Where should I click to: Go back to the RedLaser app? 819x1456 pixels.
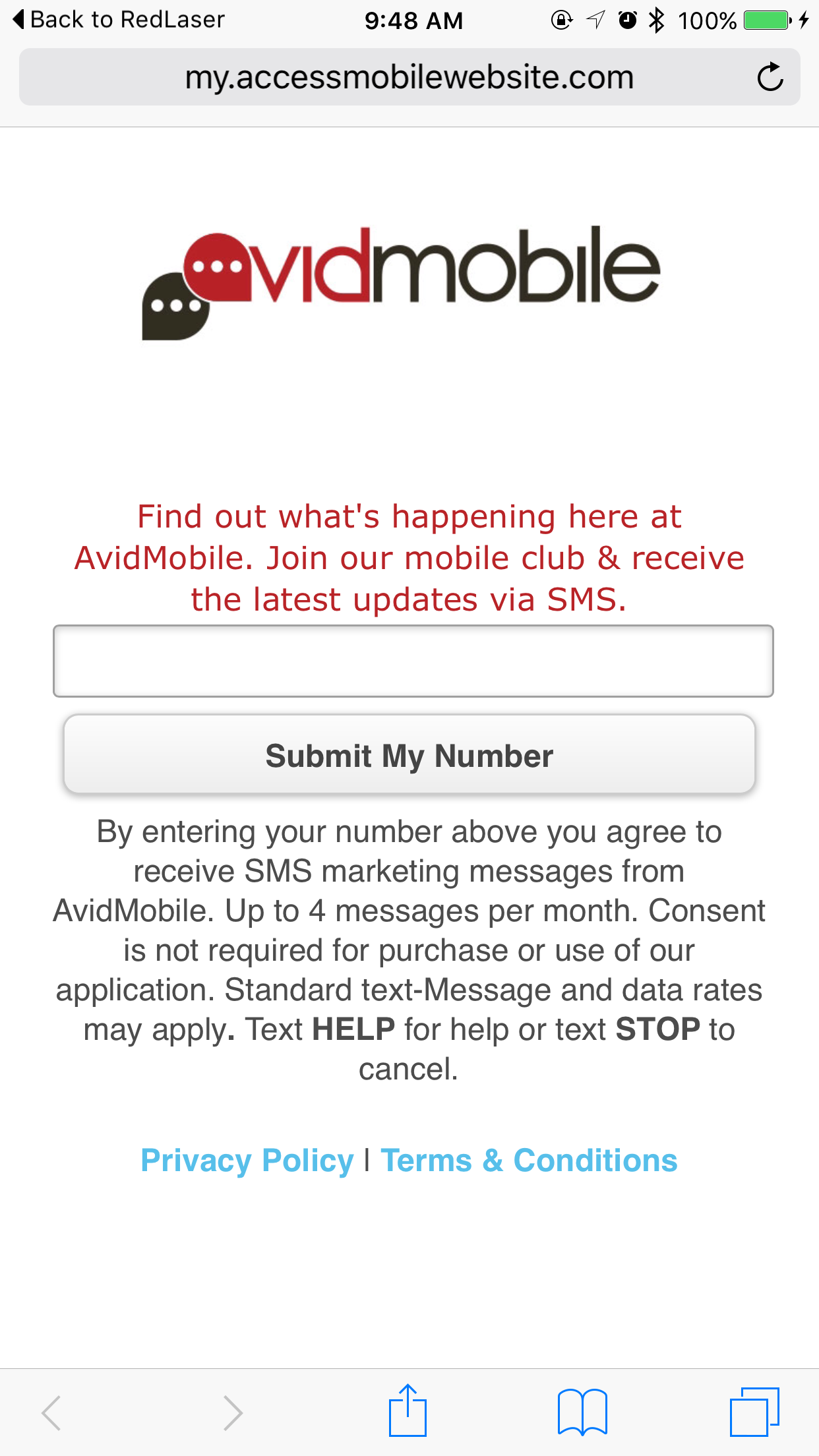click(119, 20)
